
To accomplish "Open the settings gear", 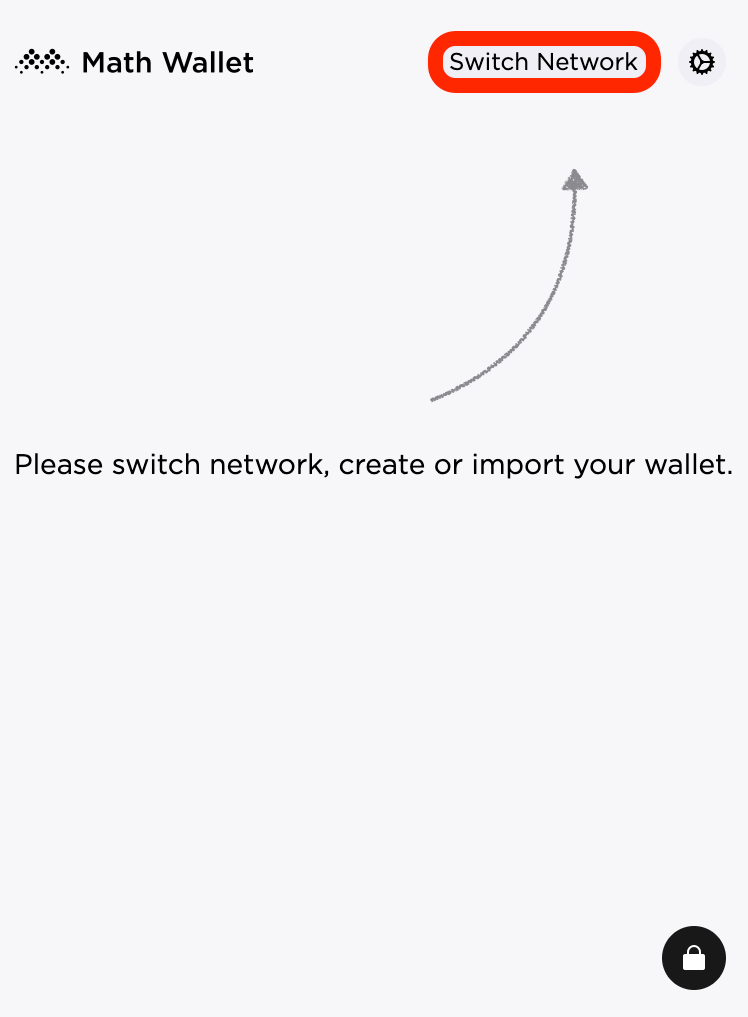I will (702, 62).
